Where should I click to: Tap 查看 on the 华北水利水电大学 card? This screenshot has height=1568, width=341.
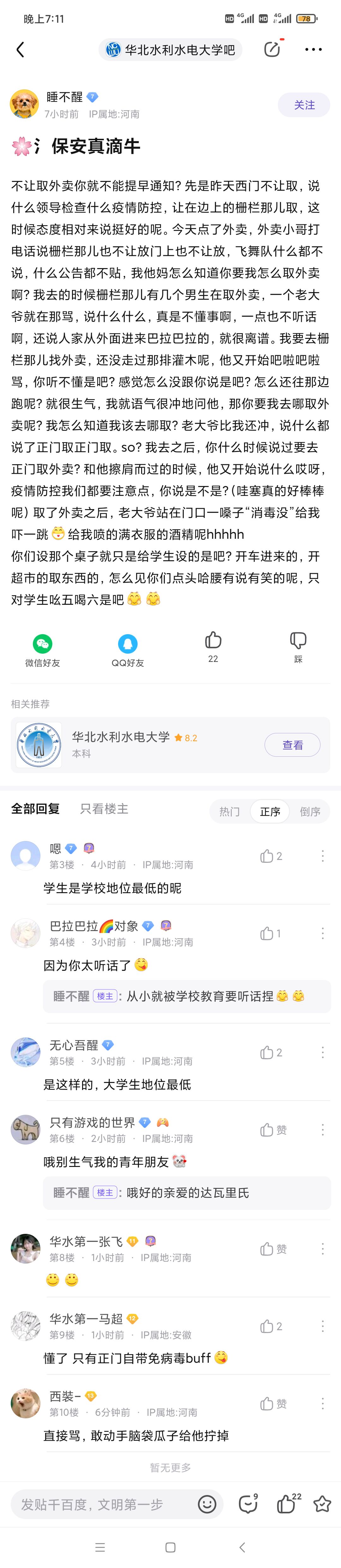tap(292, 745)
